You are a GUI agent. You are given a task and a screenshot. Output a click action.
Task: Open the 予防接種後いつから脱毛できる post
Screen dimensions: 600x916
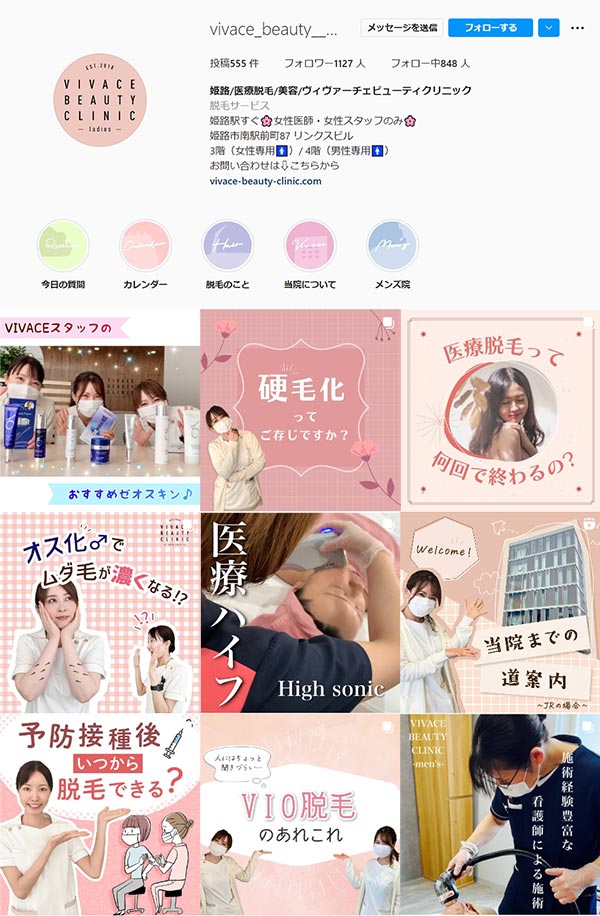point(99,815)
